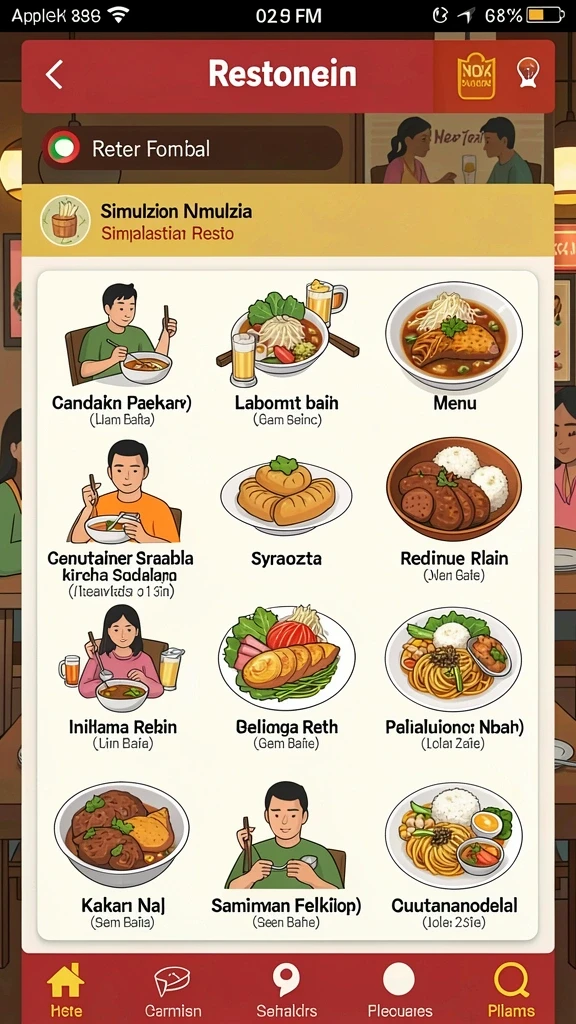
Task: Switch to the Hete home tab
Action: click(x=66, y=990)
